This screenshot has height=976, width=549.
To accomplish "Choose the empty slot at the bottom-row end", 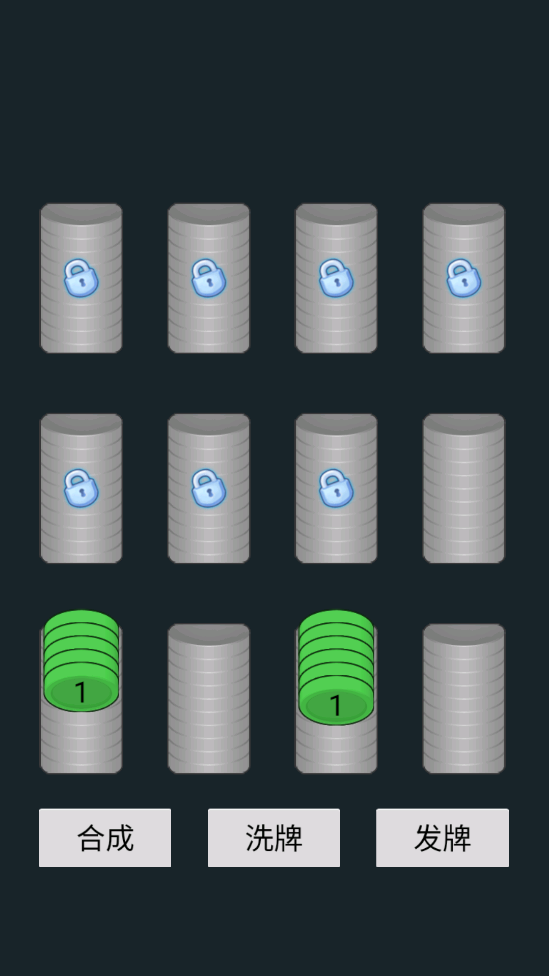I will [464, 698].
